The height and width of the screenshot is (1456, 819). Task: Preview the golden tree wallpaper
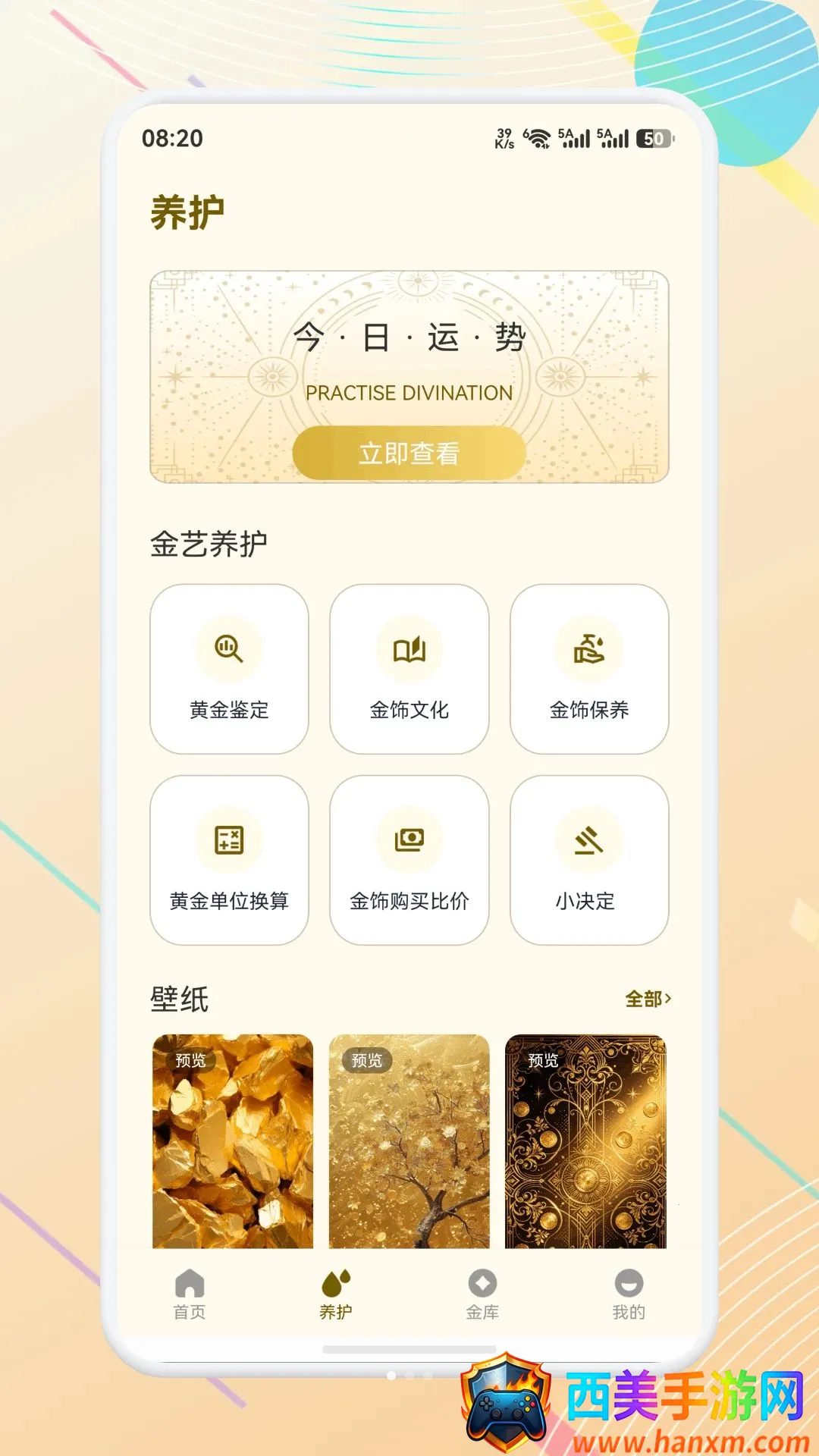(x=409, y=1141)
